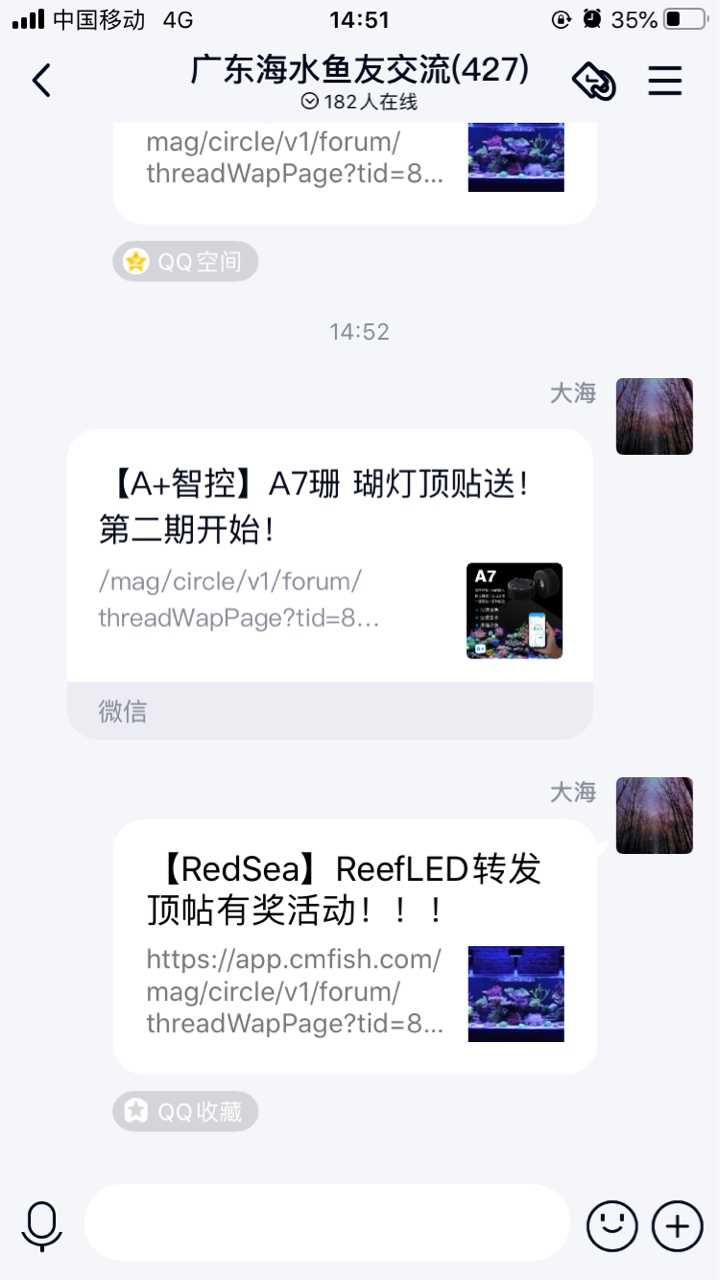
Task: Start voice input with the microphone
Action: [42, 1225]
